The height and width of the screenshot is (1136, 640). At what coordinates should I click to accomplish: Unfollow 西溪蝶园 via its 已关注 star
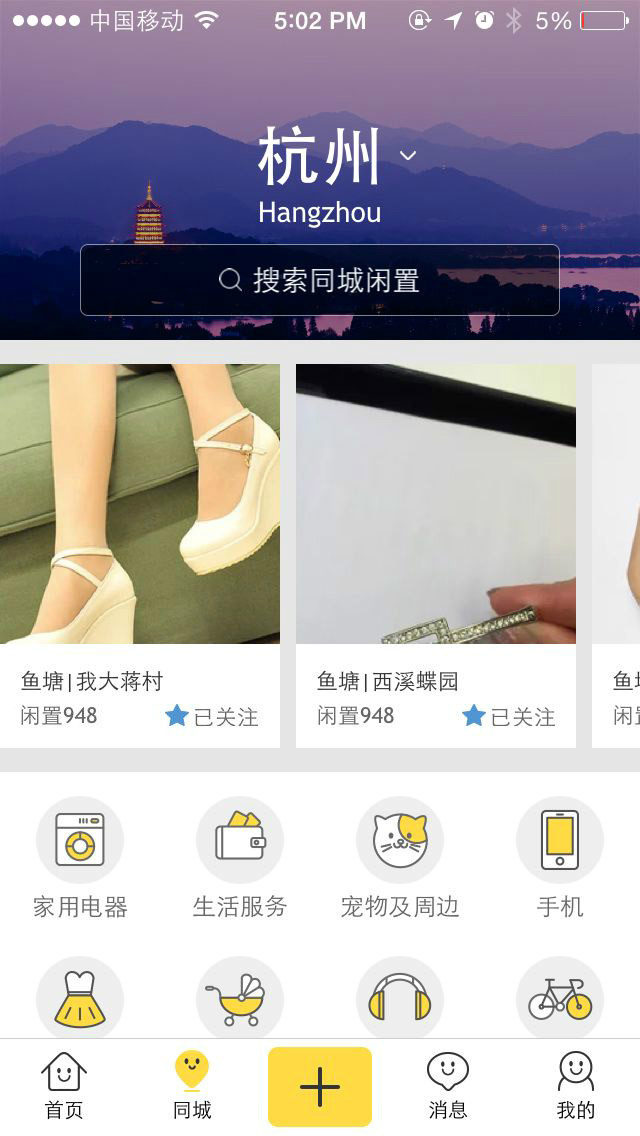coord(508,717)
